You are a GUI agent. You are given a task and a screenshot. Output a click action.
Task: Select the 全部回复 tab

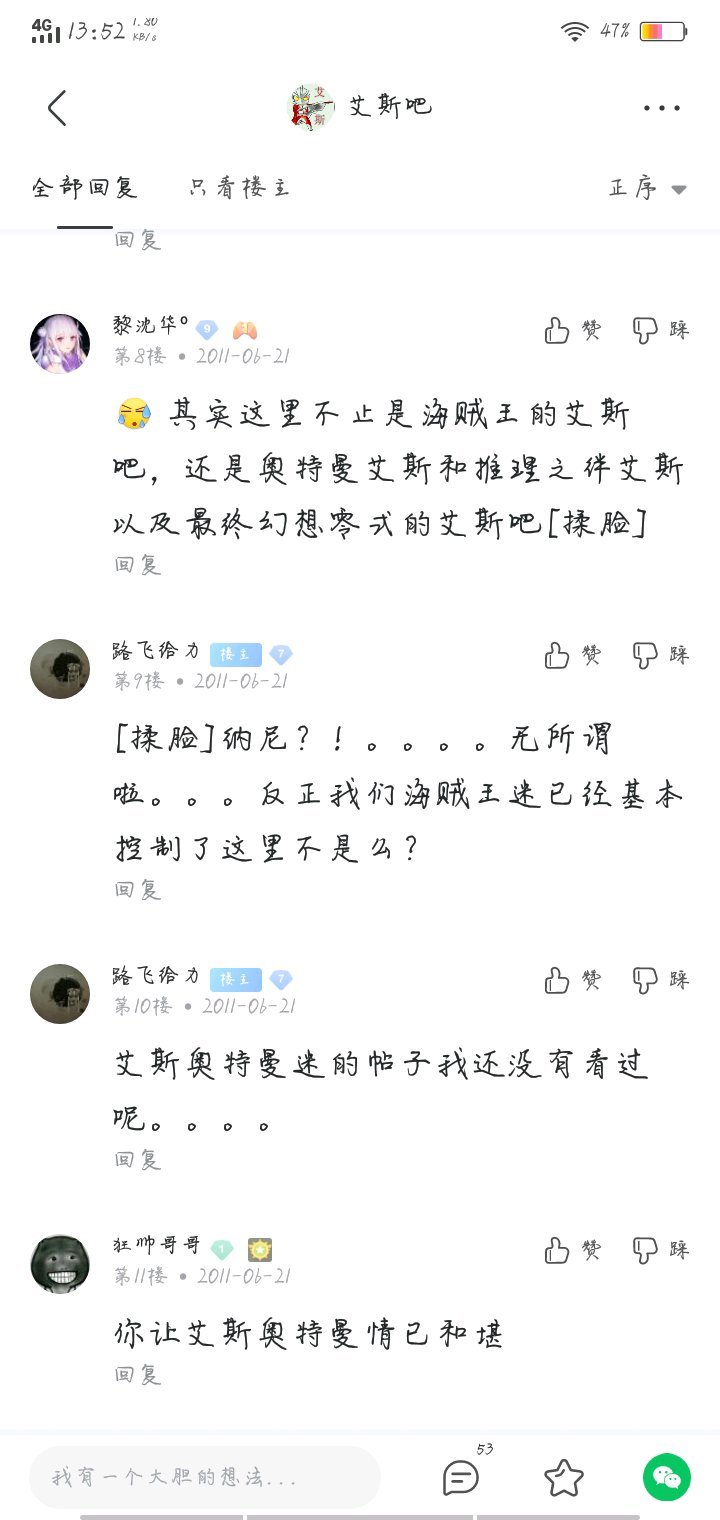pyautogui.click(x=85, y=187)
